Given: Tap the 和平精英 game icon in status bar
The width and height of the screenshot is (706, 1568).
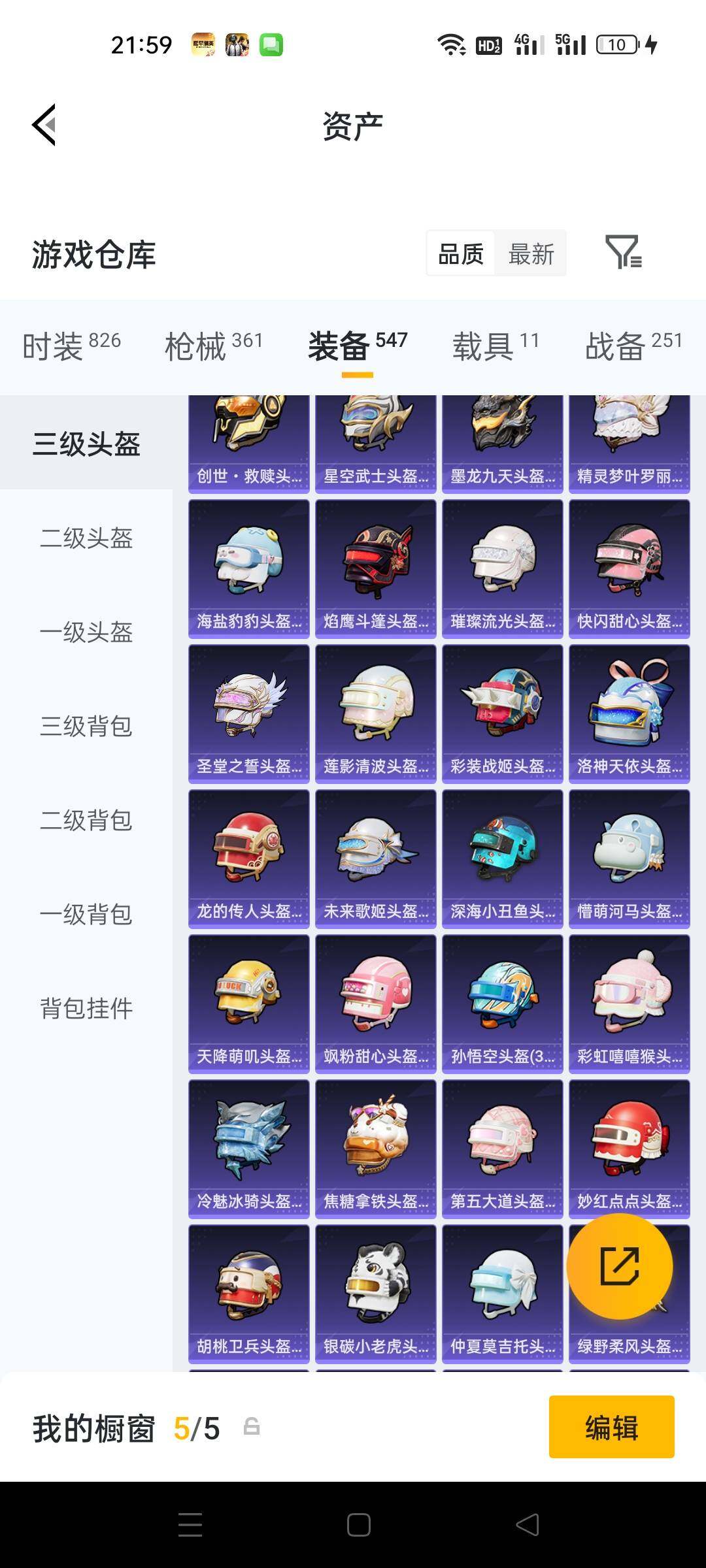Looking at the screenshot, I should (x=205, y=43).
